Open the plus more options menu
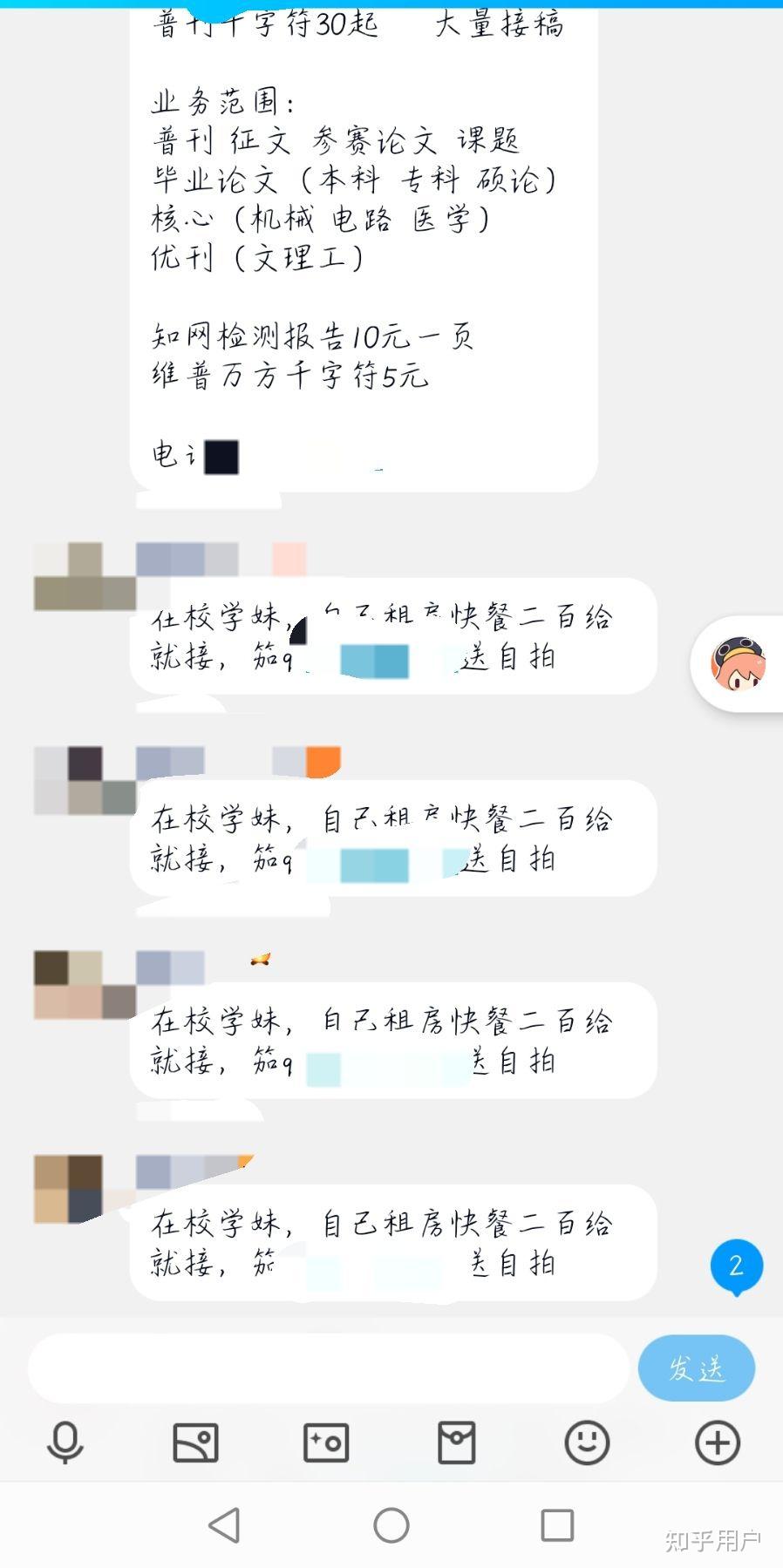Image resolution: width=783 pixels, height=1568 pixels. (717, 1443)
